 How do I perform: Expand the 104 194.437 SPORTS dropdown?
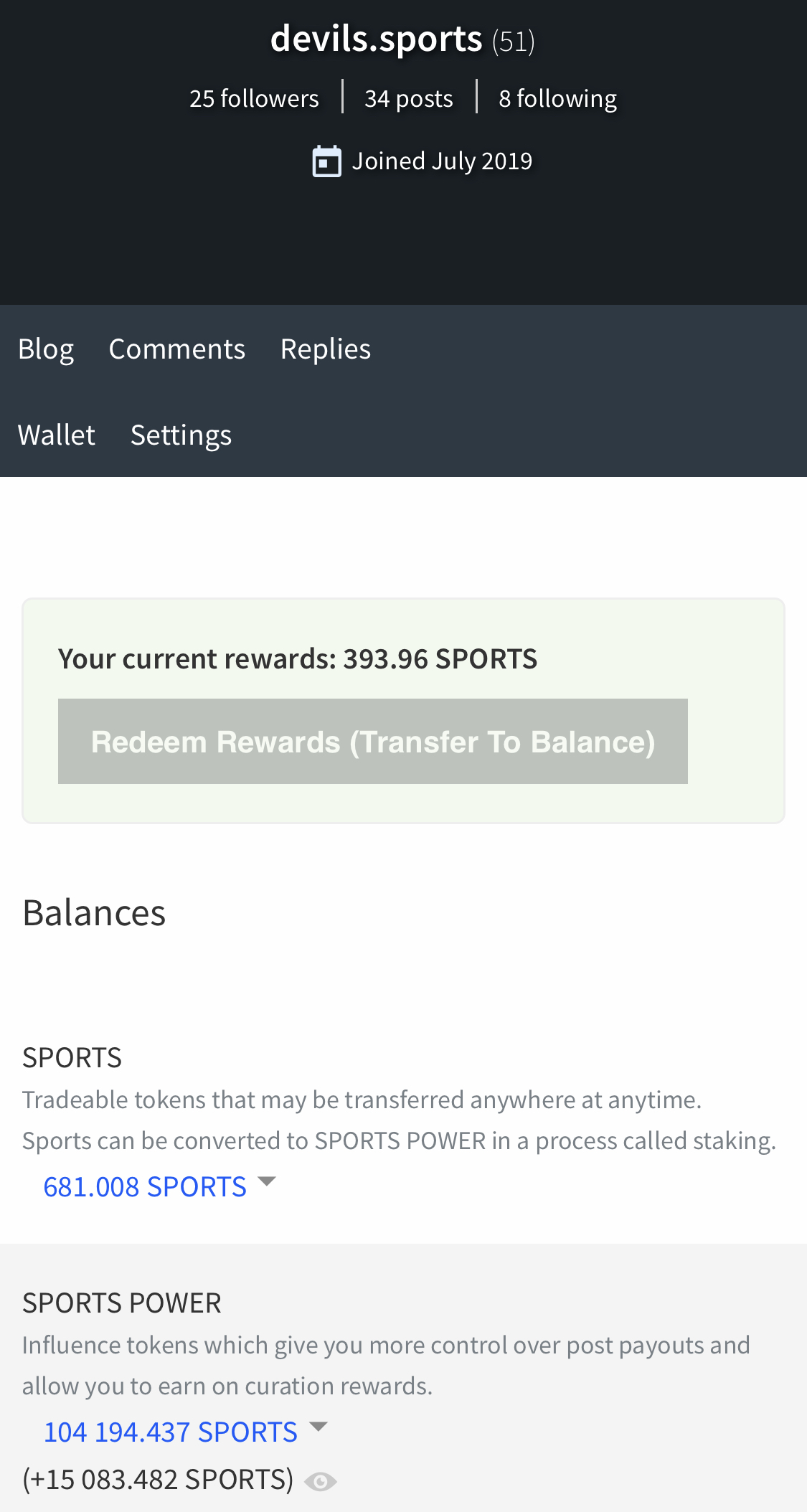point(185,1432)
